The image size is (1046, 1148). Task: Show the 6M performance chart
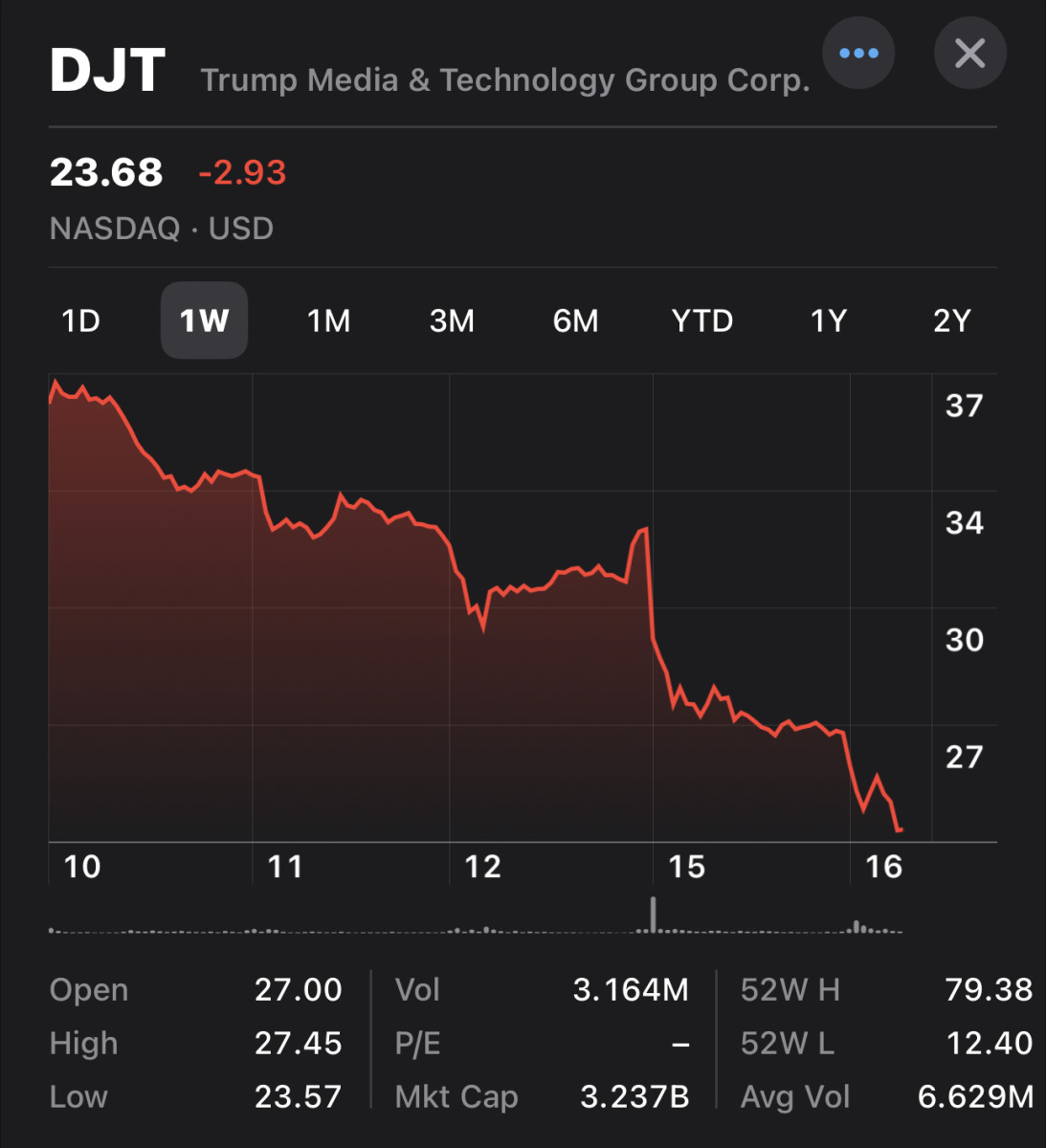click(x=575, y=320)
